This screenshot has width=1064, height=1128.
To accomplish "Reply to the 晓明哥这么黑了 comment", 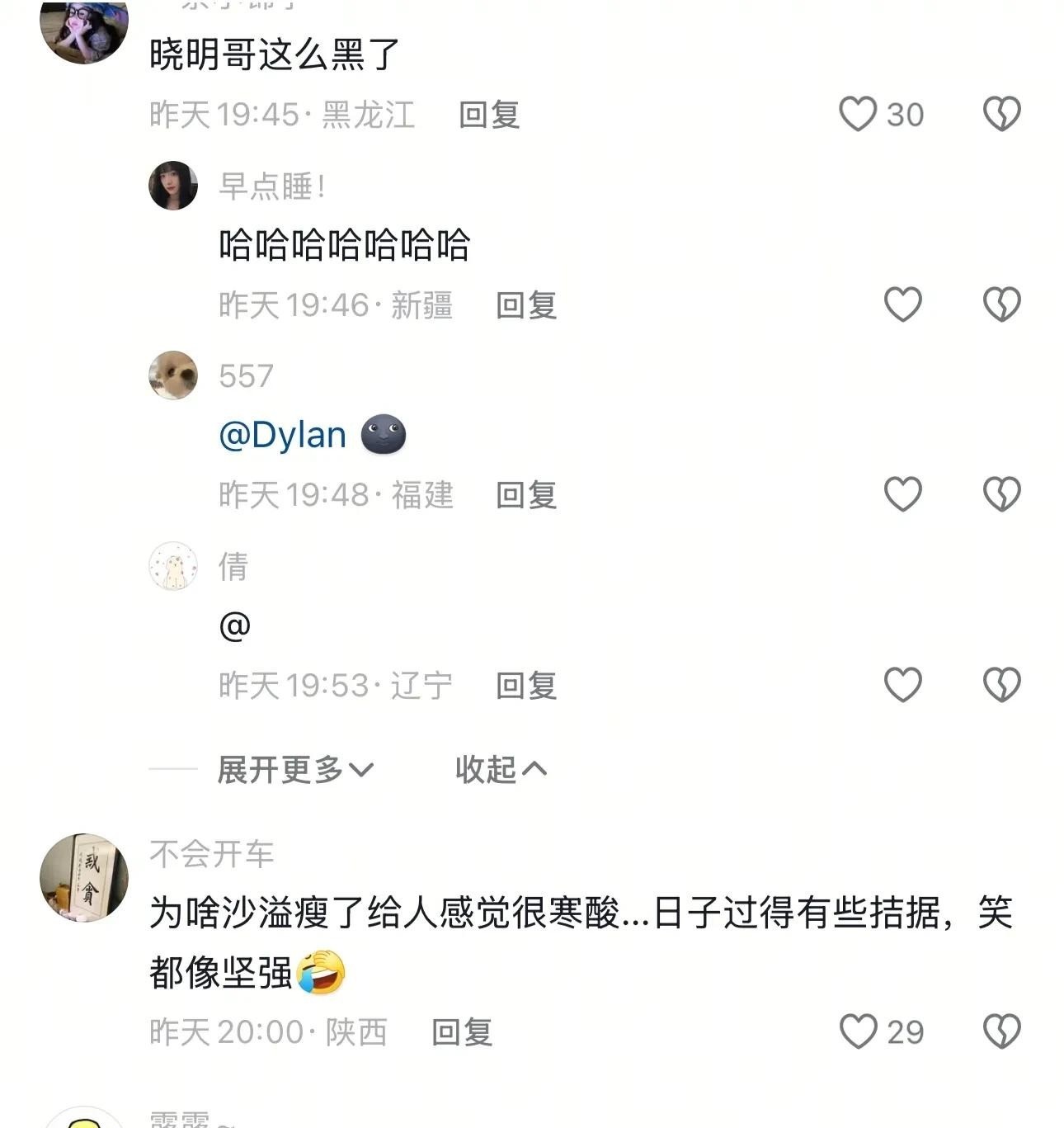I will click(x=489, y=115).
